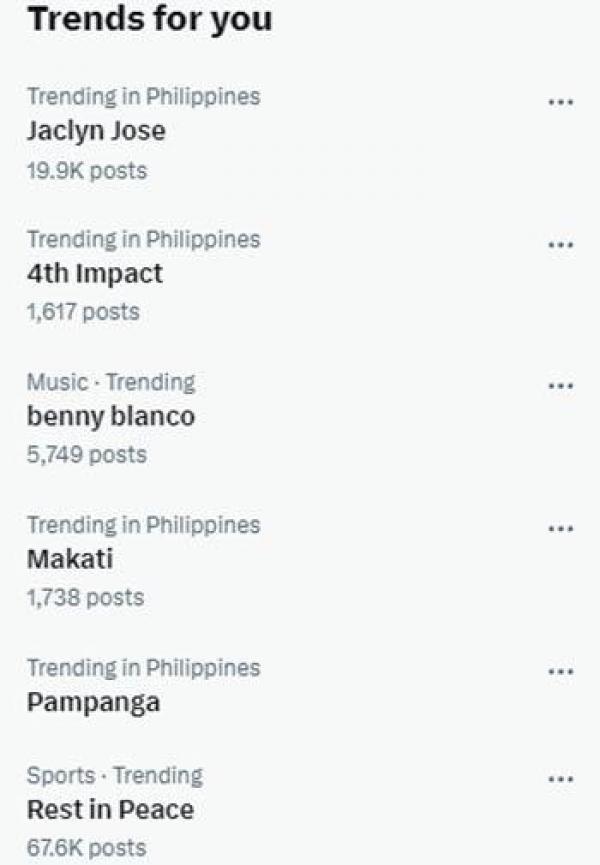Tap the more icon beside Pampanga

[561, 672]
